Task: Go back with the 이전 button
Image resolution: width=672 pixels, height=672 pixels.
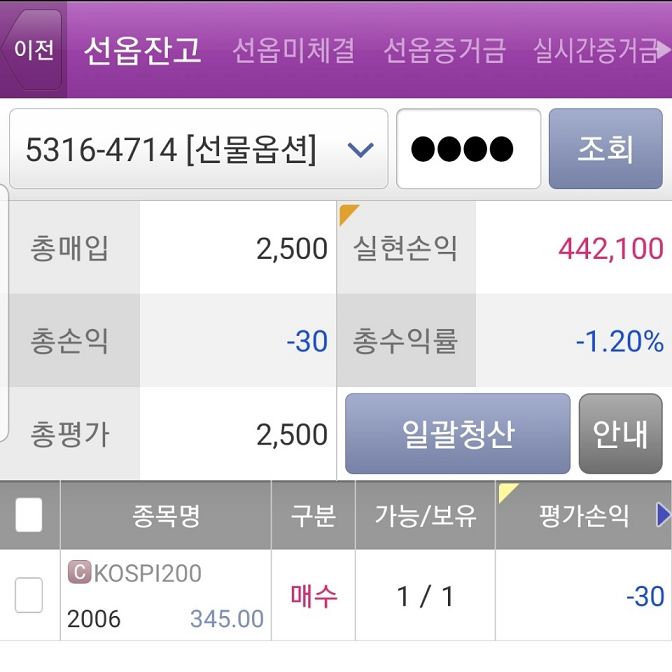Action: click(x=33, y=49)
